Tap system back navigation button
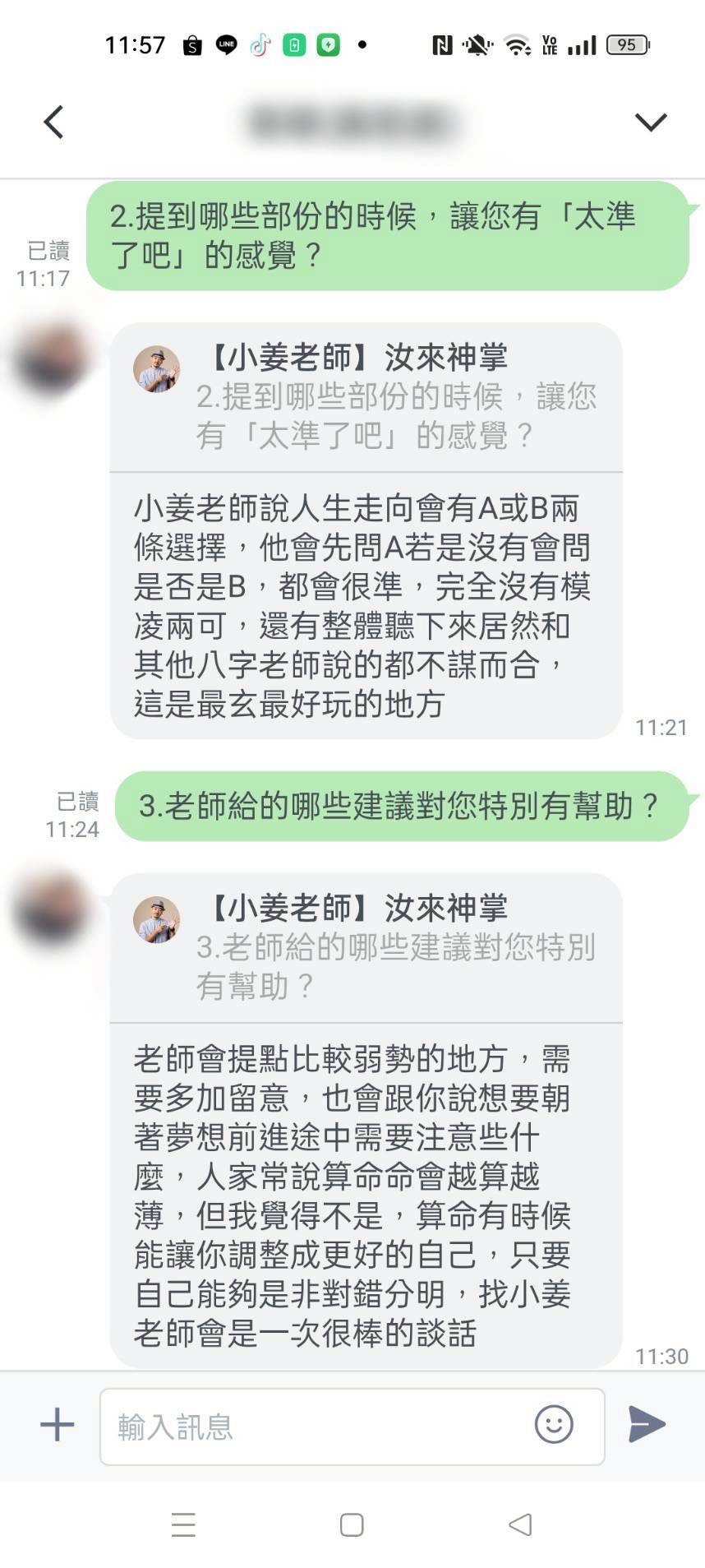Viewport: 705px width, 1568px height. coord(519,1524)
